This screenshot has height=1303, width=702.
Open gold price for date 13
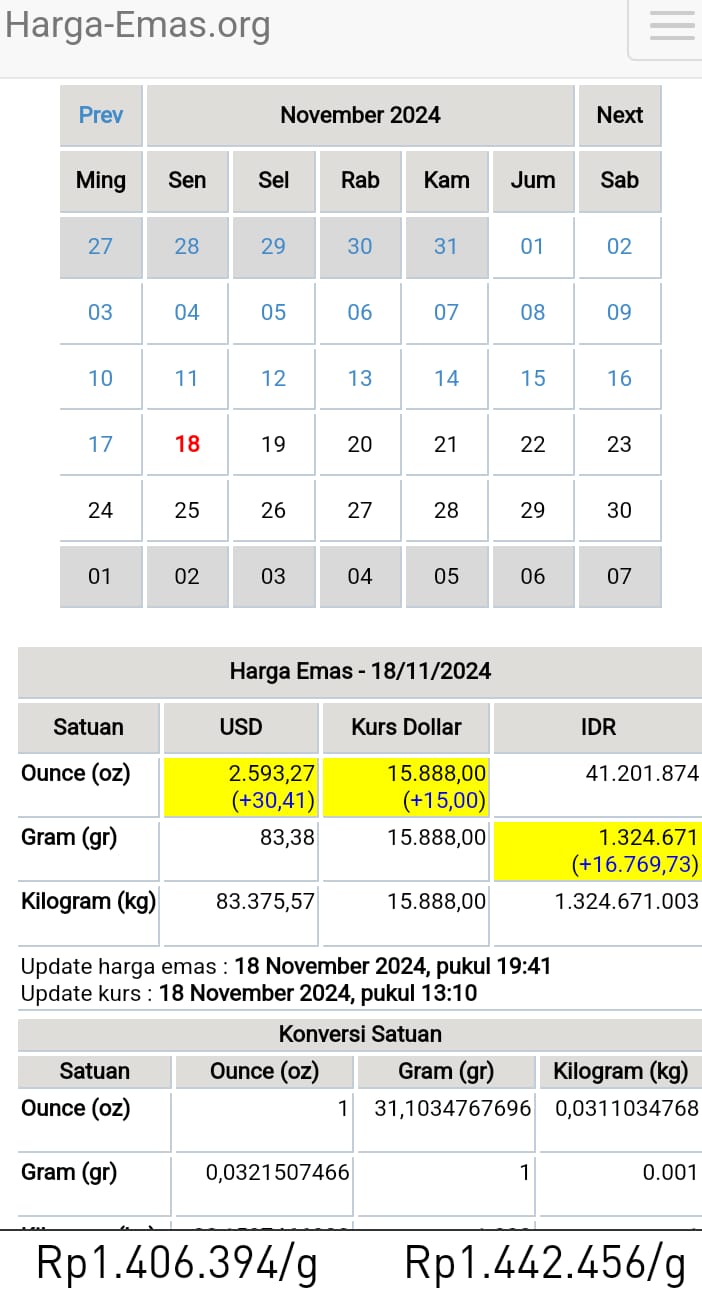pos(360,378)
